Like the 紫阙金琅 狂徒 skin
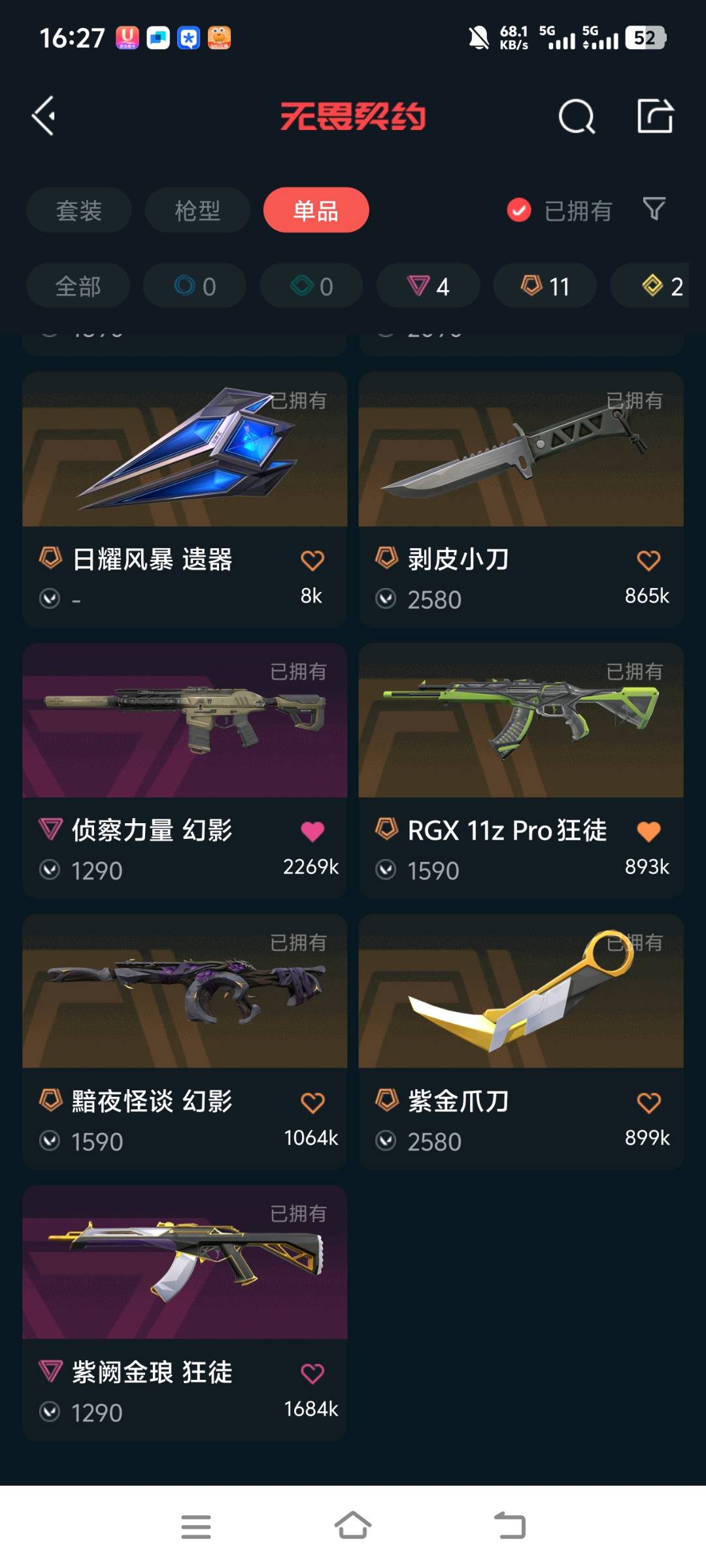 312,1373
